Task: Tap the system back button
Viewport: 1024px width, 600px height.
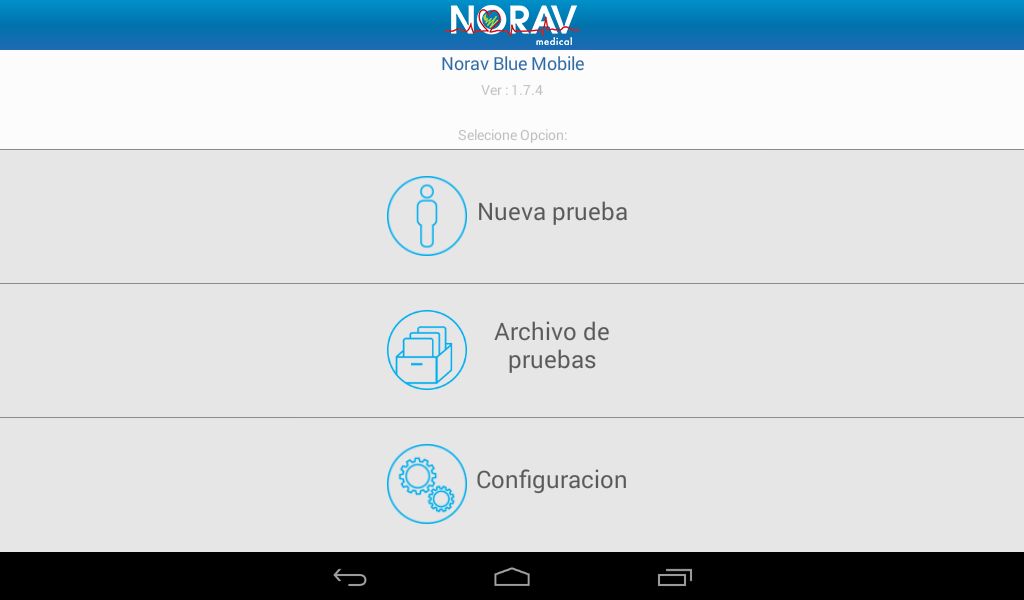Action: [350, 577]
